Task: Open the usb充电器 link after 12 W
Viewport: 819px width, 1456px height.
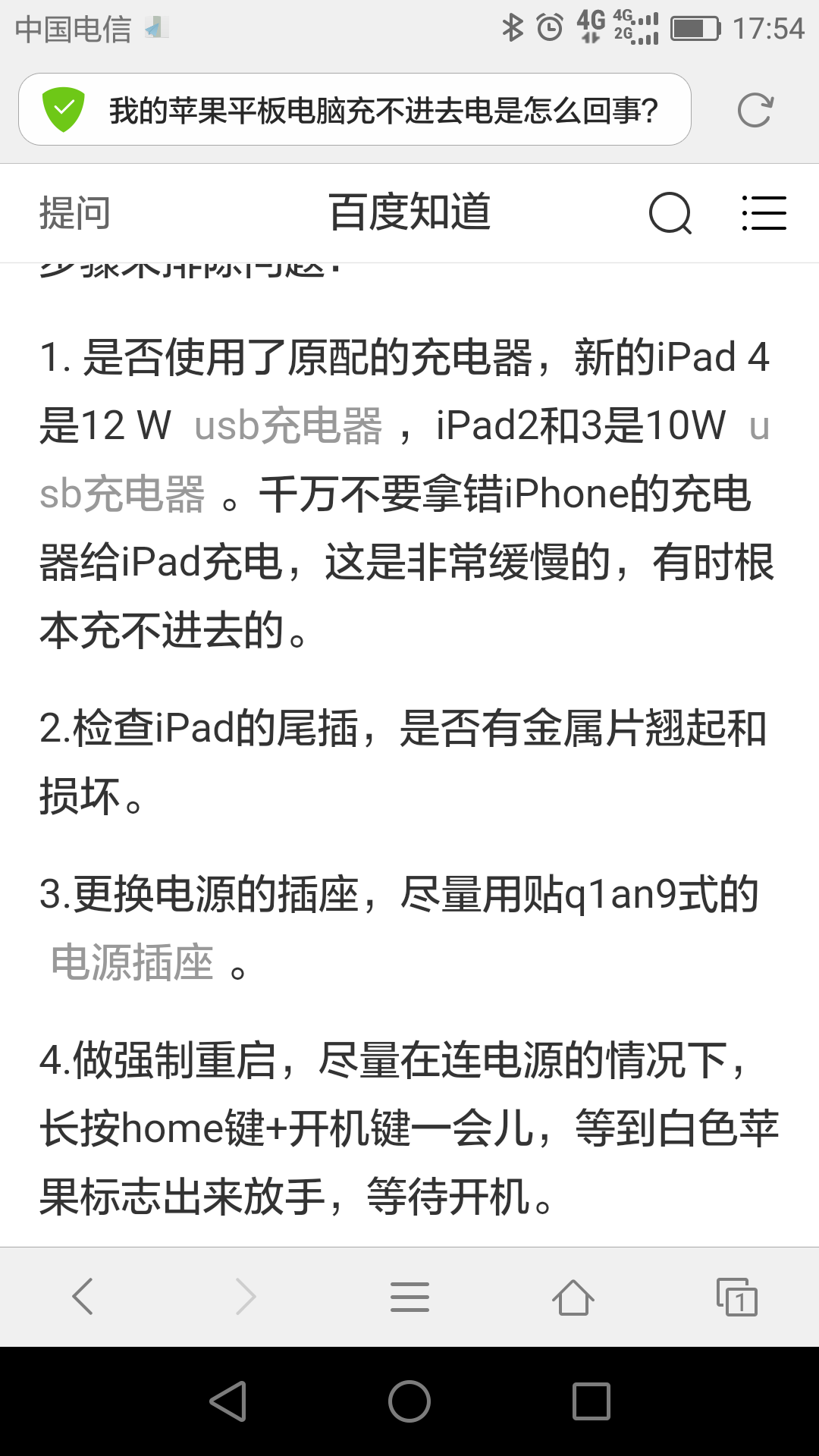Action: [288, 425]
